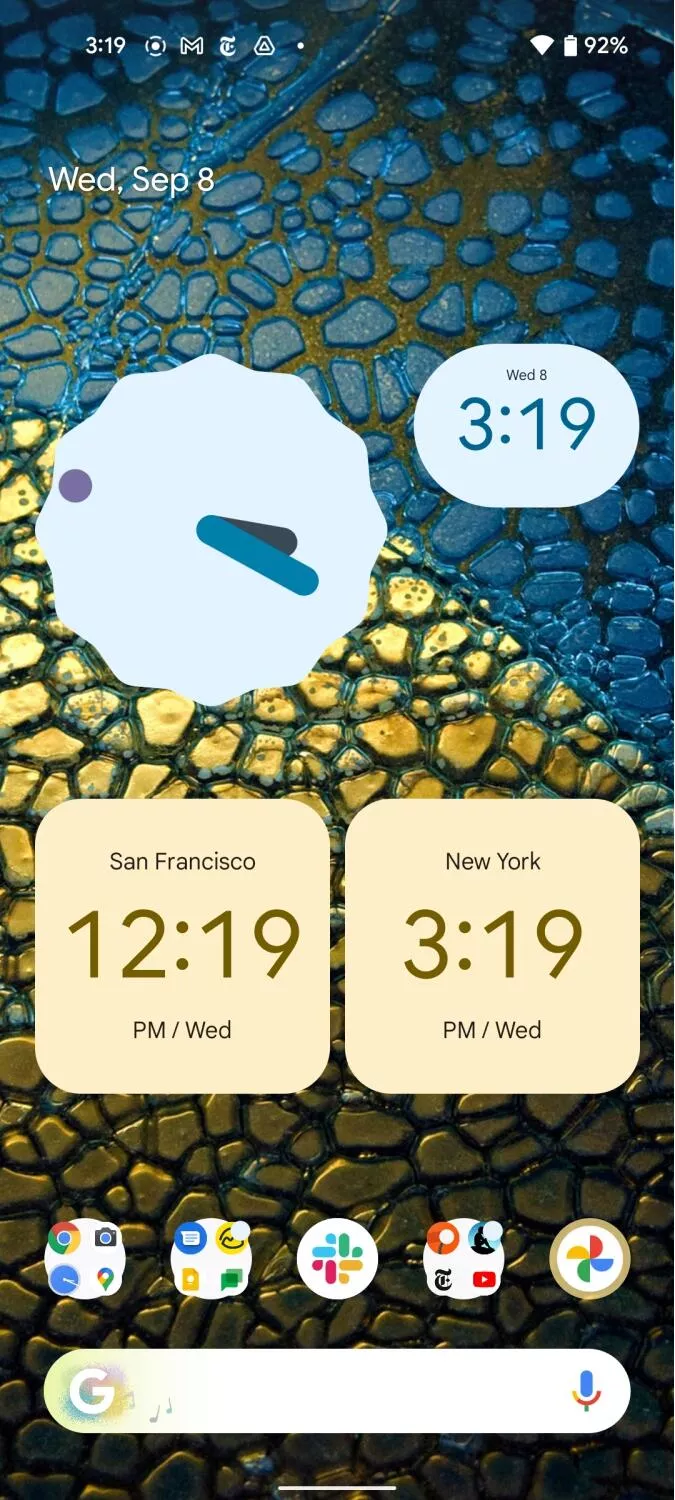Launch Google Photos
Screen dimensions: 675x1500
point(590,1258)
